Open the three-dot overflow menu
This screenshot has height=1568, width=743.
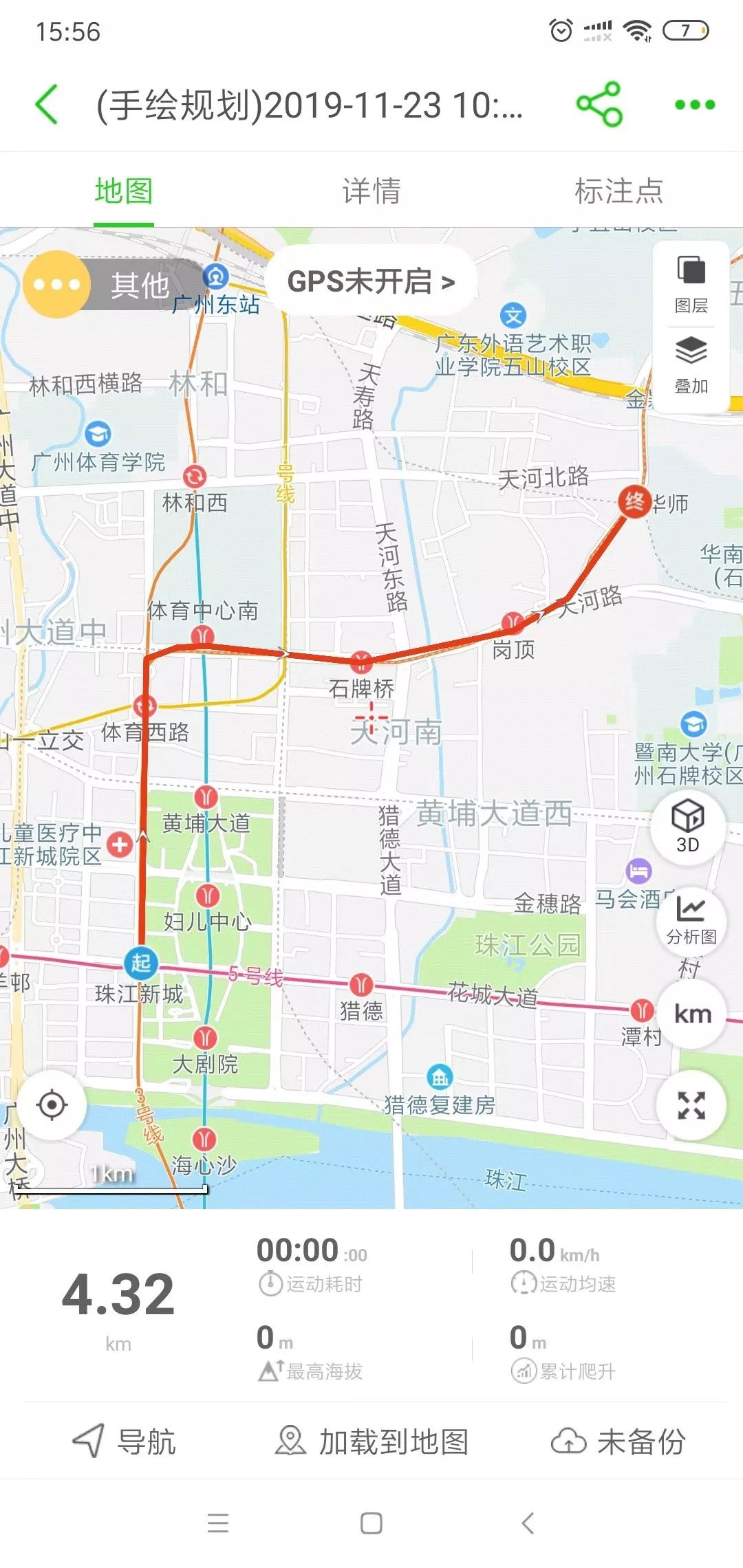pyautogui.click(x=695, y=105)
